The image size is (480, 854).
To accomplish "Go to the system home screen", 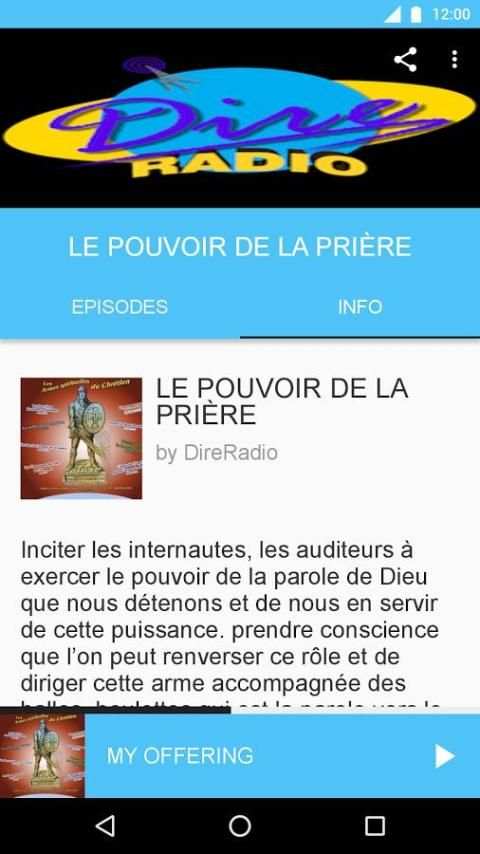I will point(240,826).
